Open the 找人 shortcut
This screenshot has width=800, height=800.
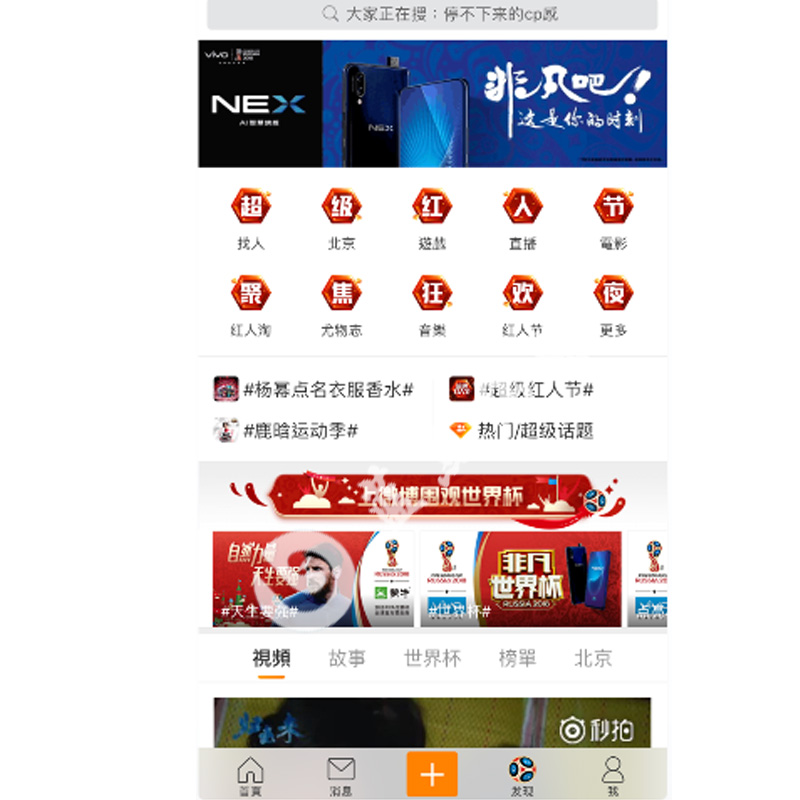251,217
